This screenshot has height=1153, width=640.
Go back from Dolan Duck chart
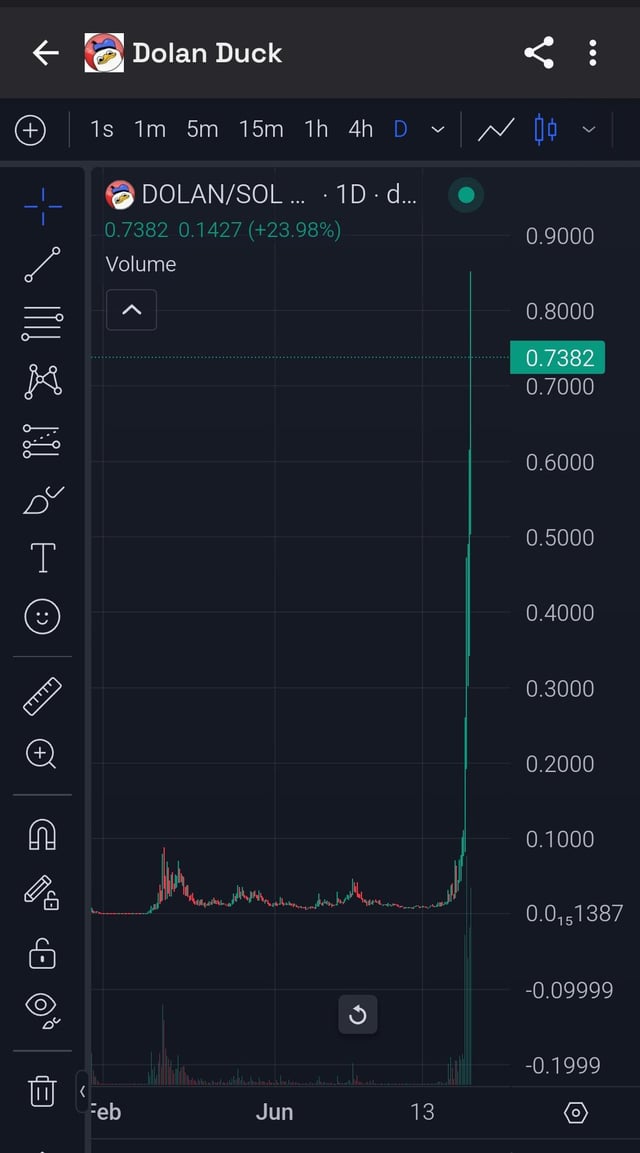click(x=46, y=53)
